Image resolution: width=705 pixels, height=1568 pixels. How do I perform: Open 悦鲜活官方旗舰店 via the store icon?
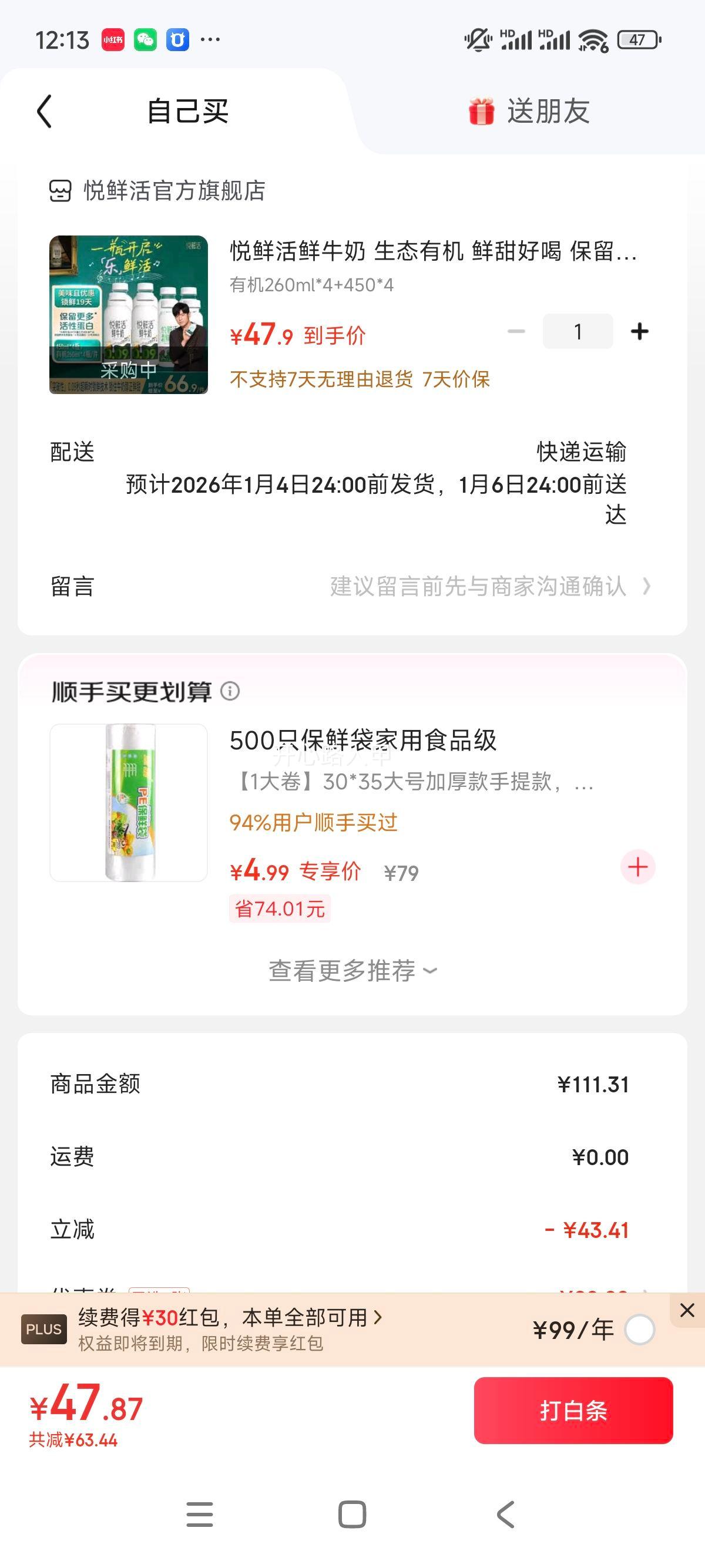point(60,190)
